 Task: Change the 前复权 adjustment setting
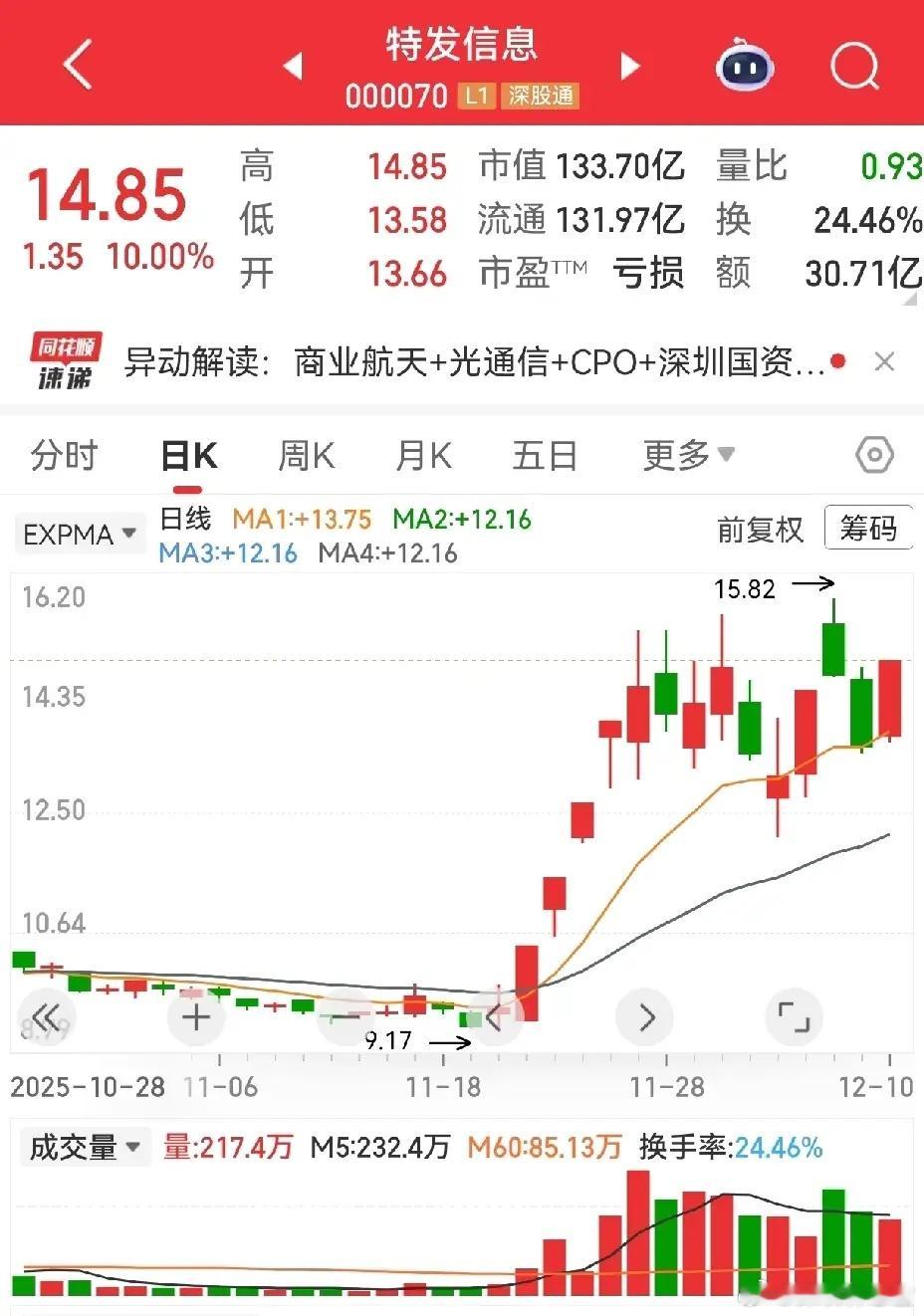[x=760, y=530]
